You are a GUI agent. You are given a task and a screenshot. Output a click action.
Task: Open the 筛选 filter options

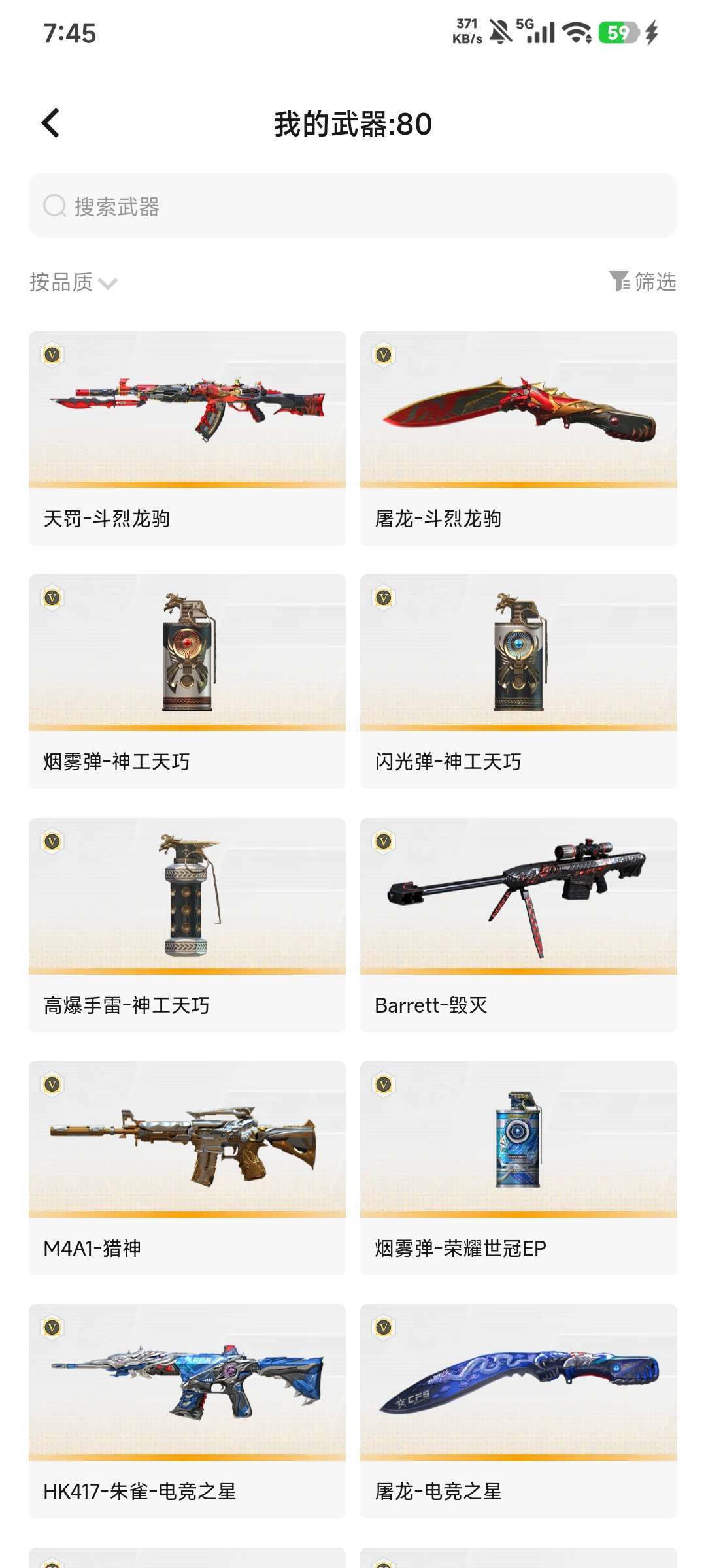[643, 282]
